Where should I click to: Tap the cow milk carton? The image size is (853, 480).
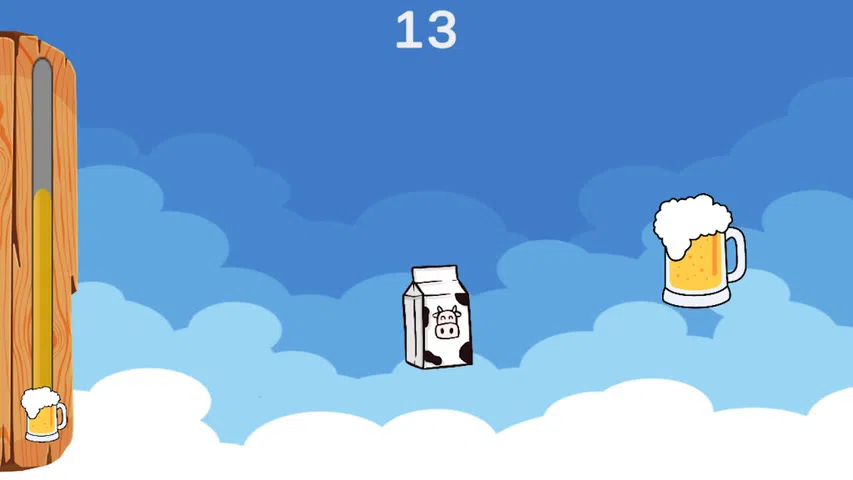pos(437,317)
